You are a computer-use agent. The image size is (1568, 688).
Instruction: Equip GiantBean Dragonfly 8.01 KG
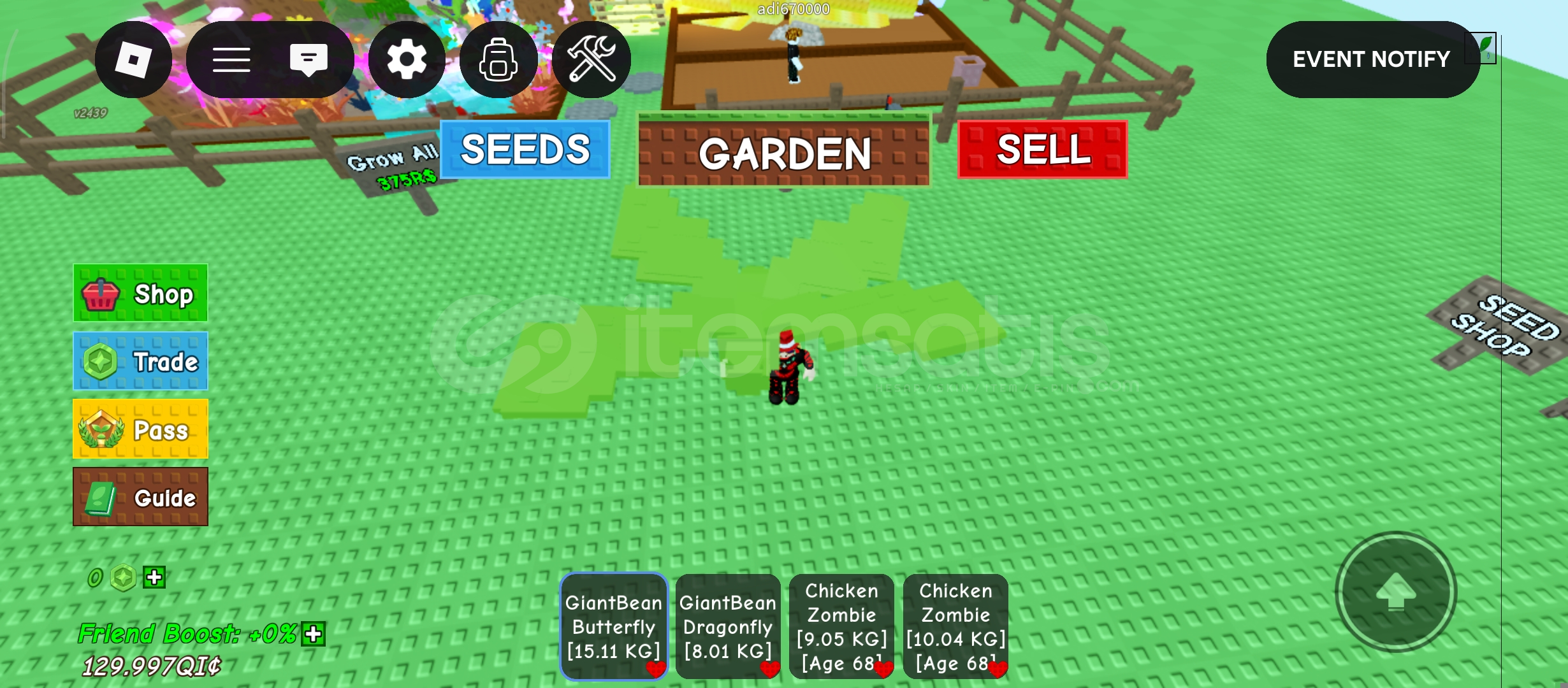tap(728, 626)
